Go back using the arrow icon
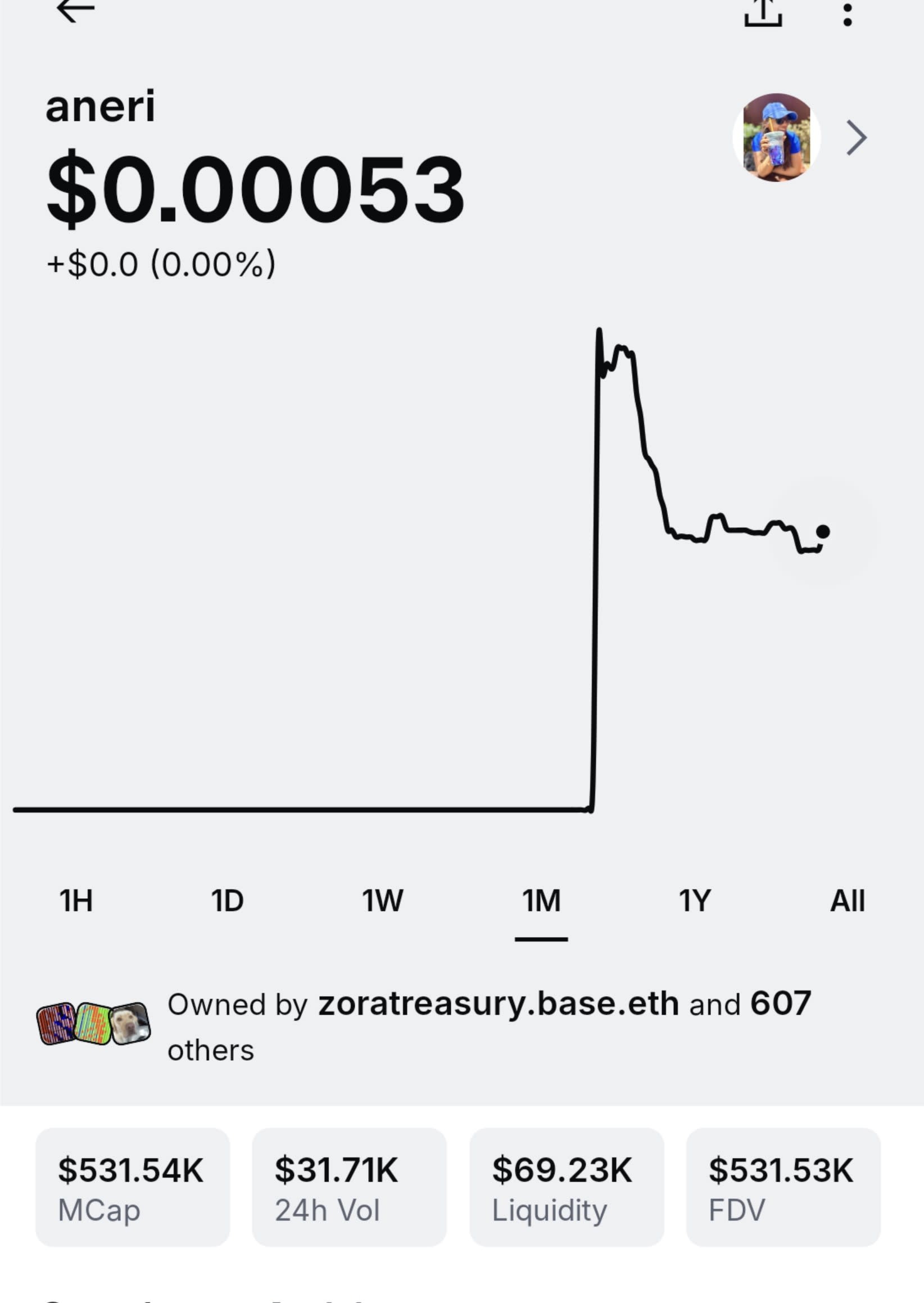This screenshot has width=924, height=1303. pos(76,10)
